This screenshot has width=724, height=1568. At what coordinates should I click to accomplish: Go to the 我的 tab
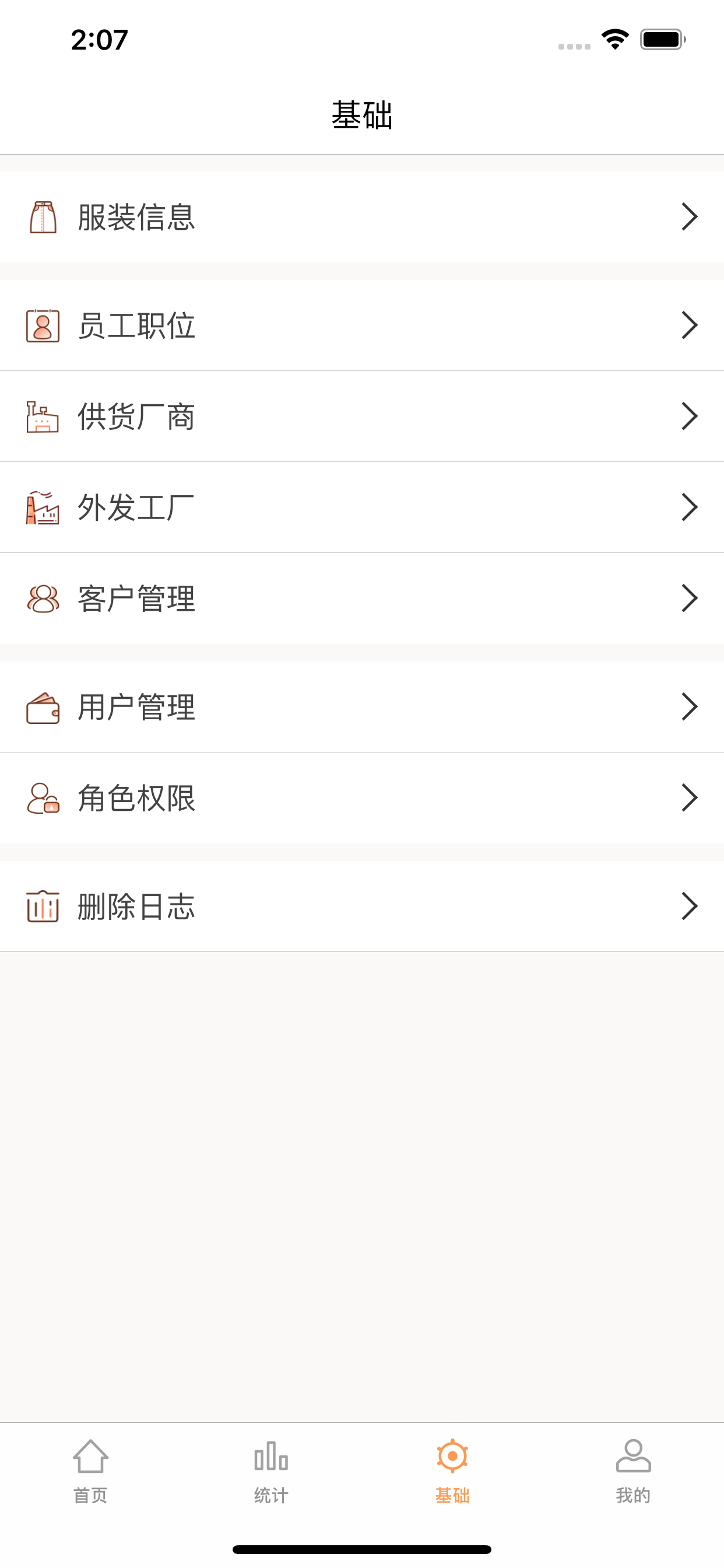coord(633,1471)
